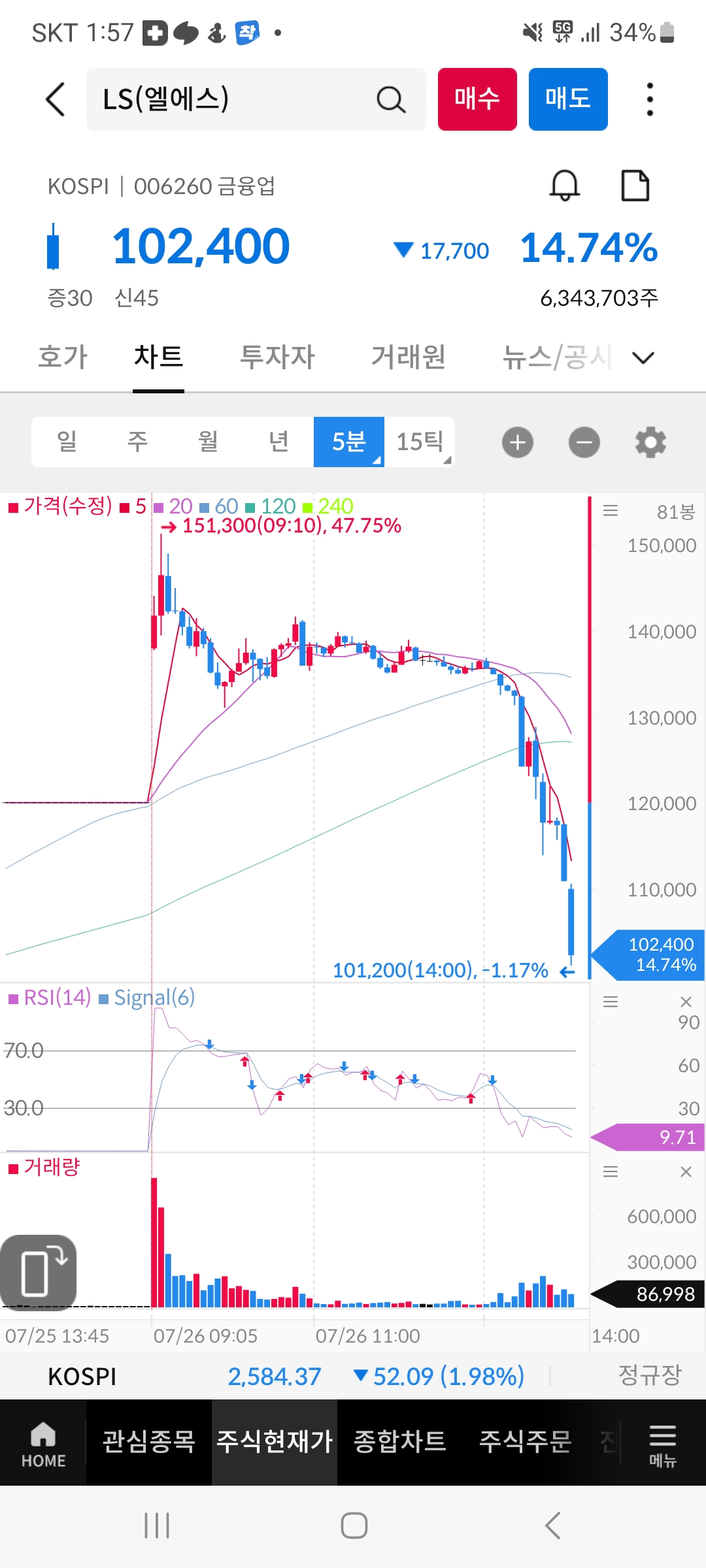706x1568 pixels.
Task: Tap the red 매수 buy button
Action: (477, 99)
